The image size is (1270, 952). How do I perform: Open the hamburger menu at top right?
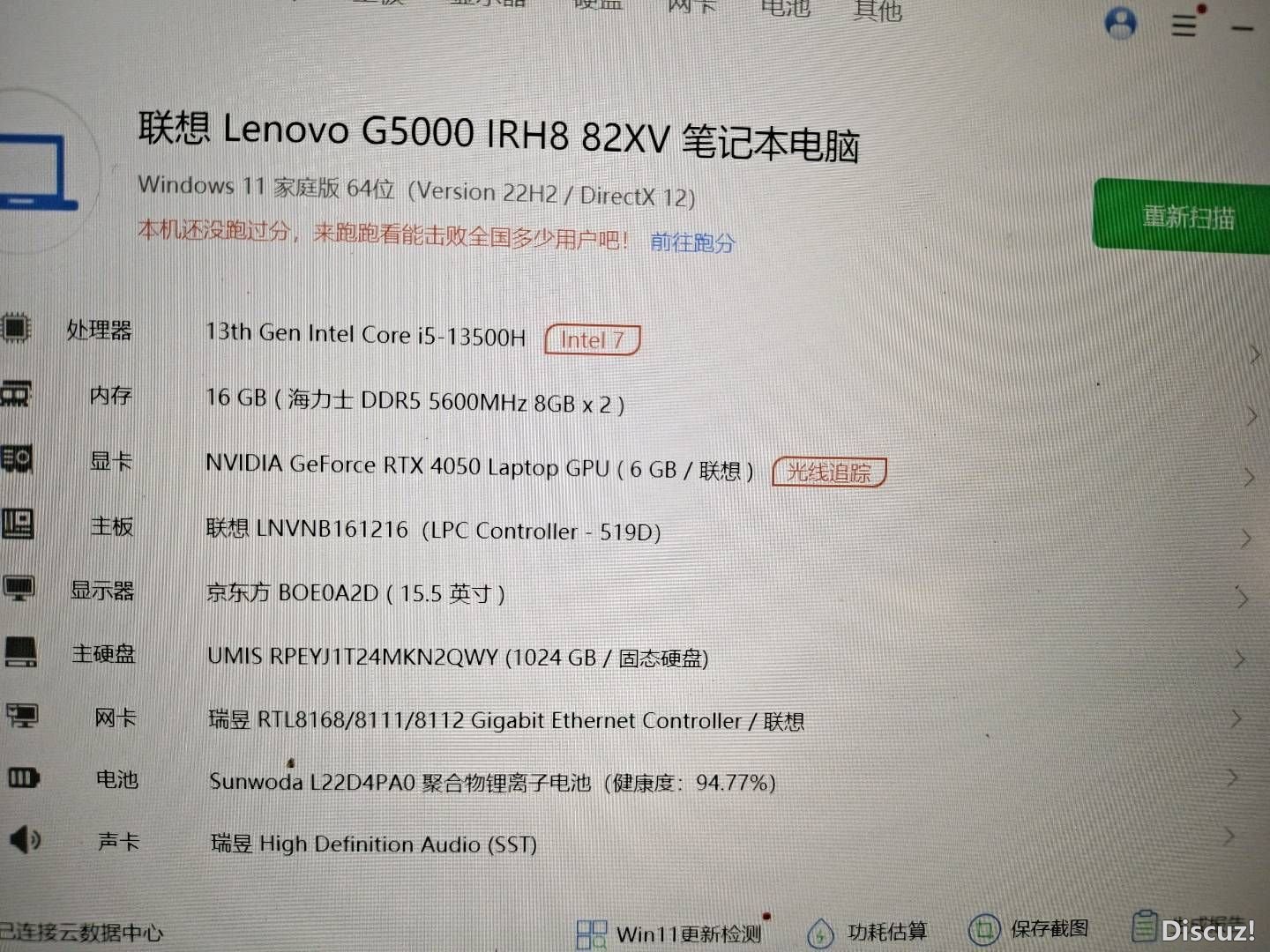point(1184,26)
